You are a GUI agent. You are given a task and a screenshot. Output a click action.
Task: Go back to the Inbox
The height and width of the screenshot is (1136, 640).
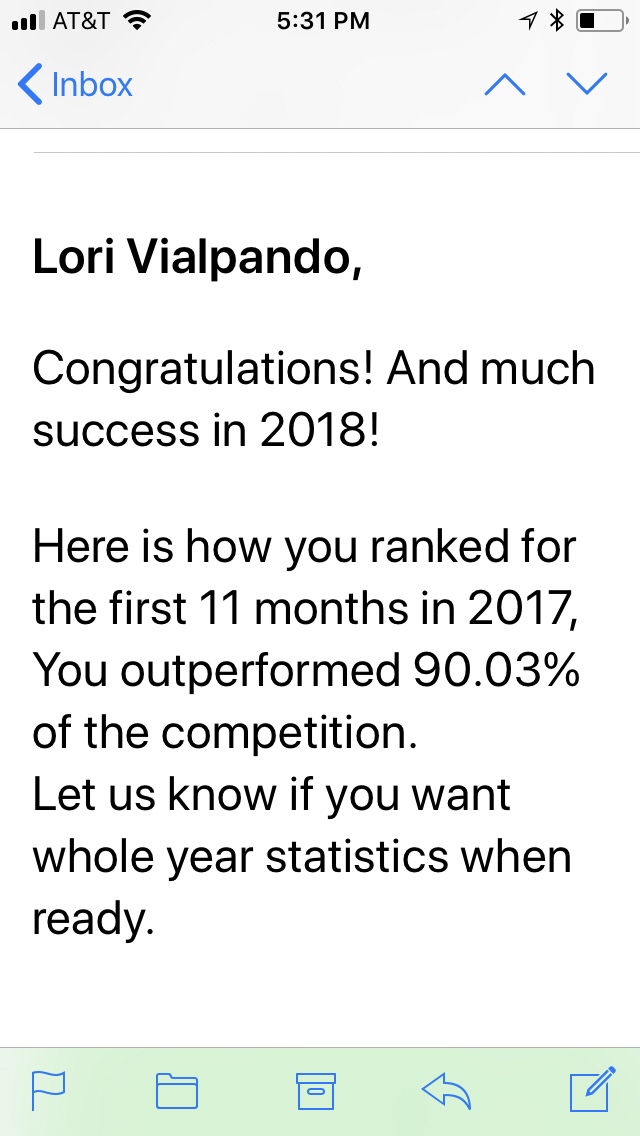click(x=76, y=85)
